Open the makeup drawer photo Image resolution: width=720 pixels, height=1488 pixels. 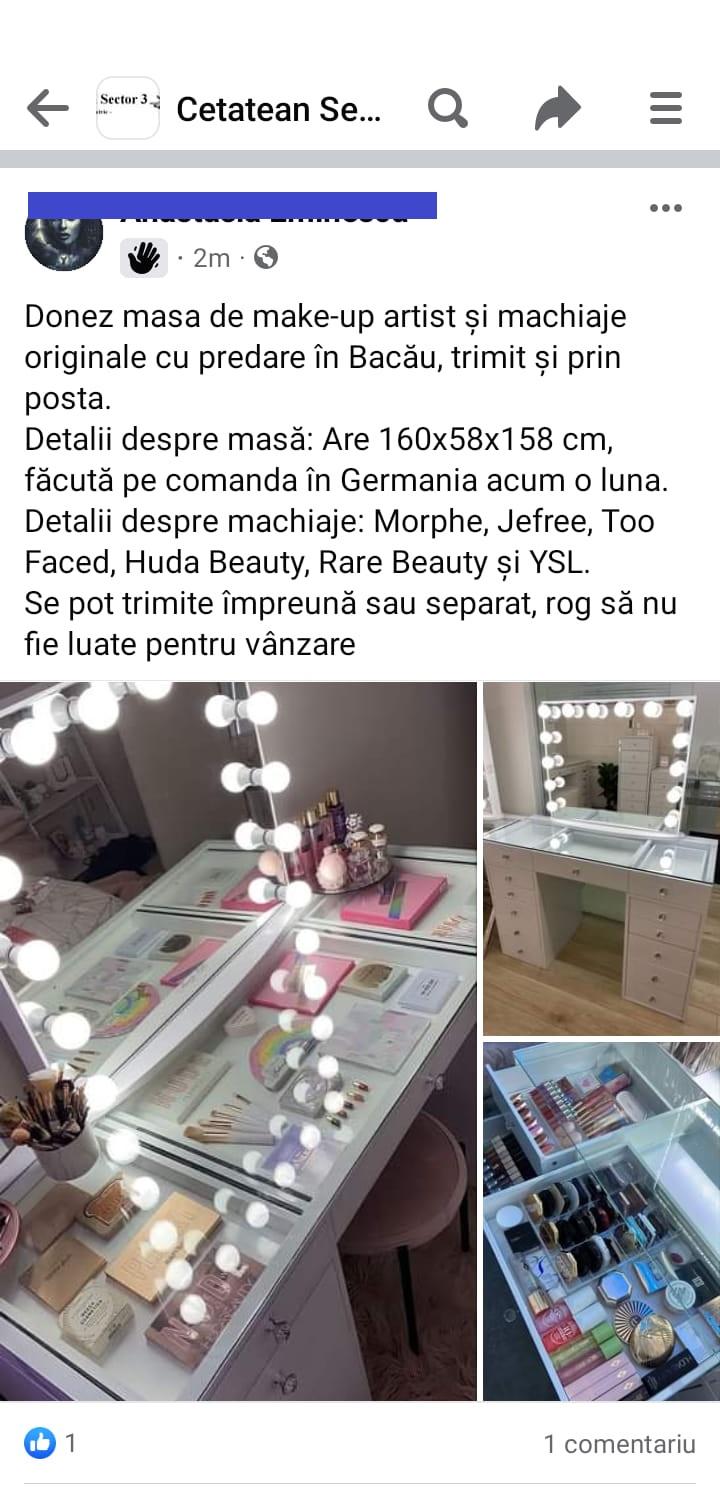601,1220
